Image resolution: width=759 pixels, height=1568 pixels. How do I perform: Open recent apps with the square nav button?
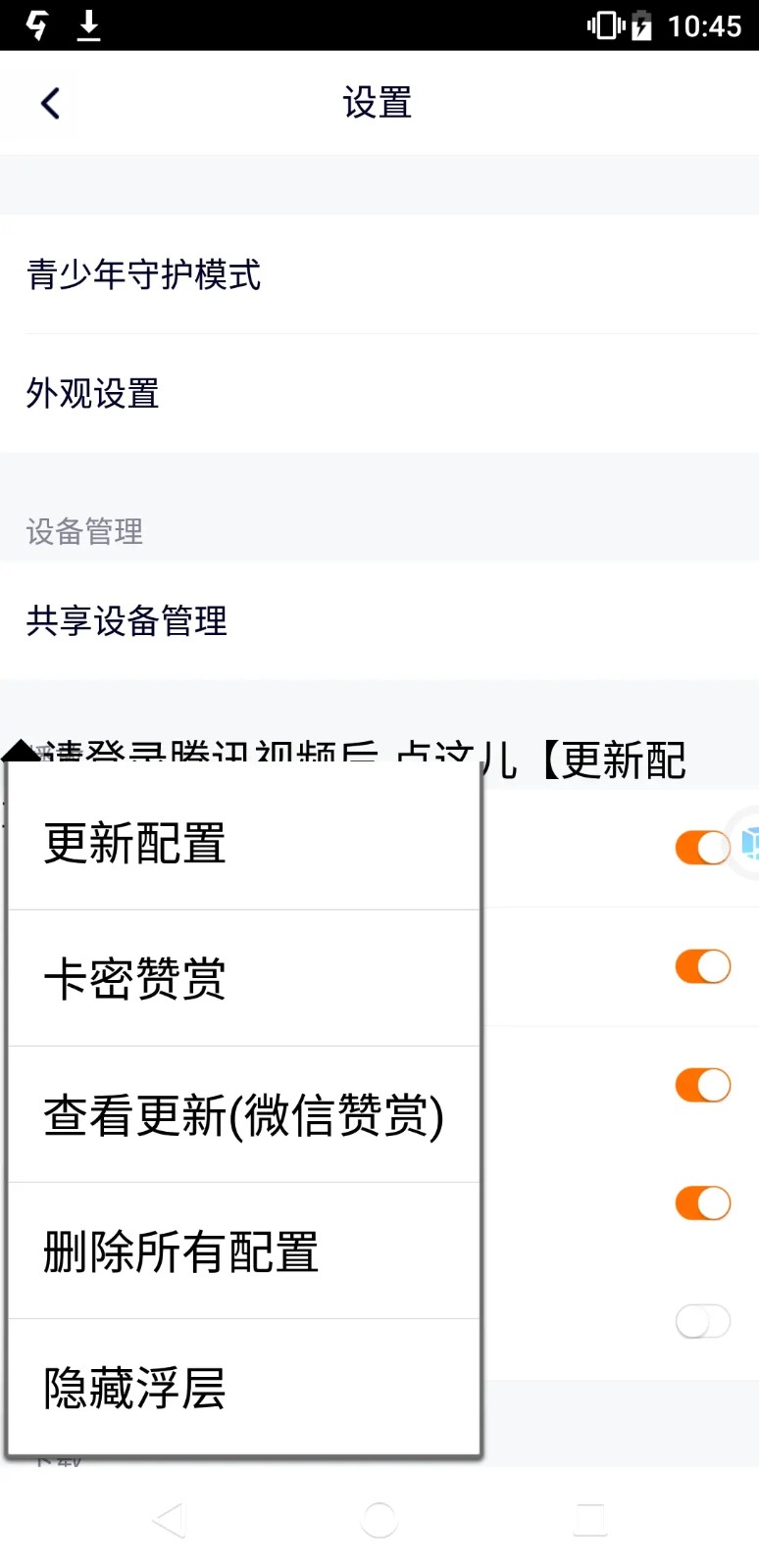[x=589, y=1520]
